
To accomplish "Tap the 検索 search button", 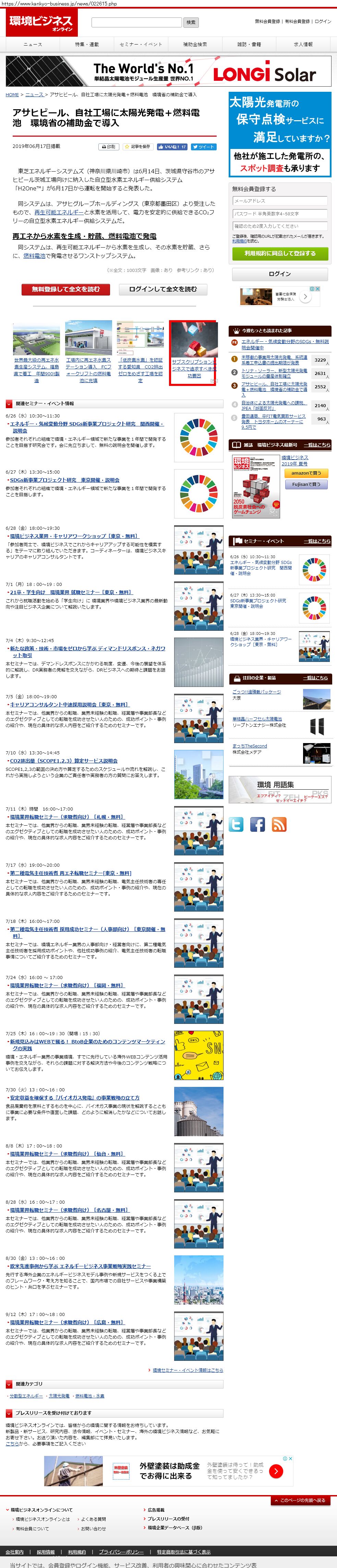I will pyautogui.click(x=191, y=23).
